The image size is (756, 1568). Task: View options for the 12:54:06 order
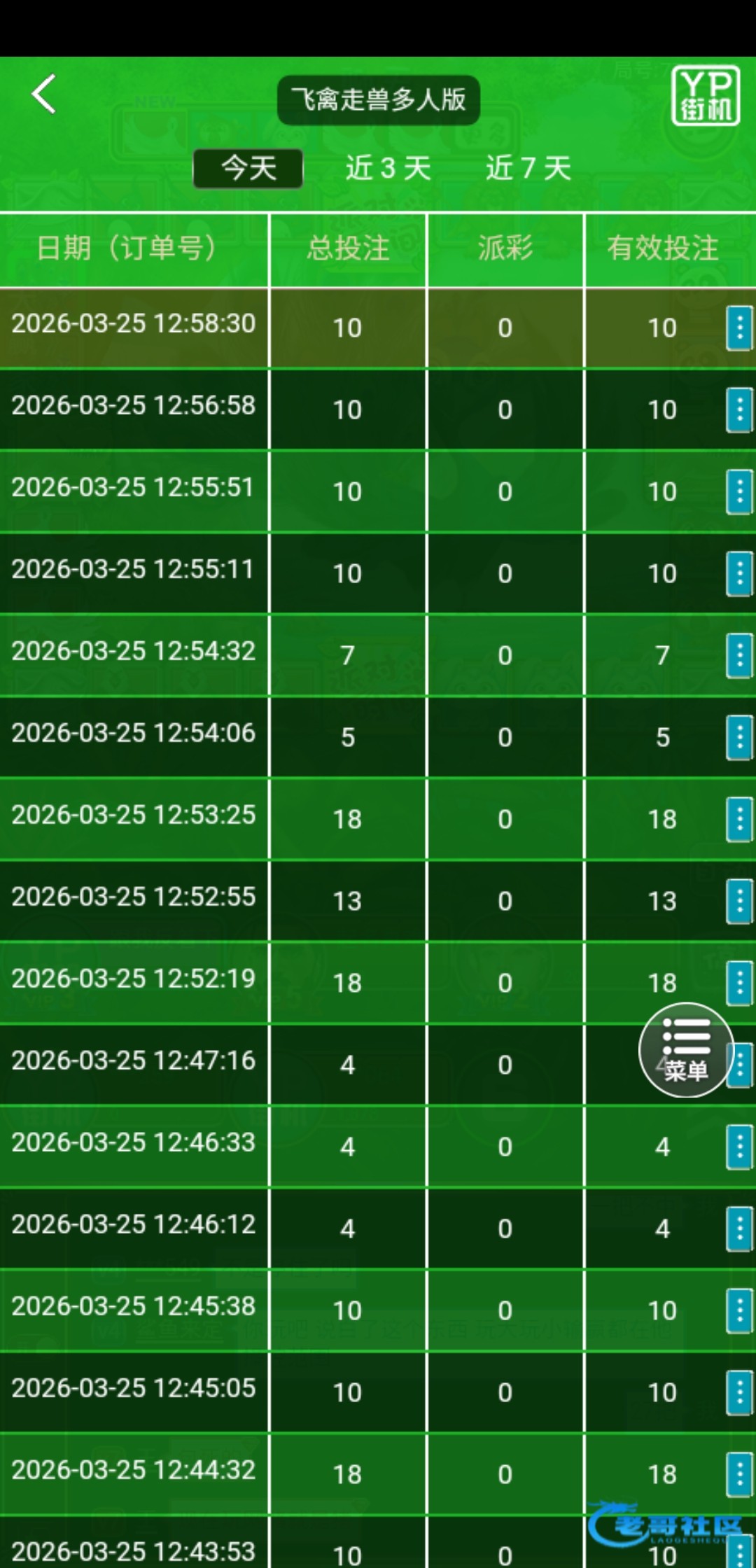[x=739, y=737]
